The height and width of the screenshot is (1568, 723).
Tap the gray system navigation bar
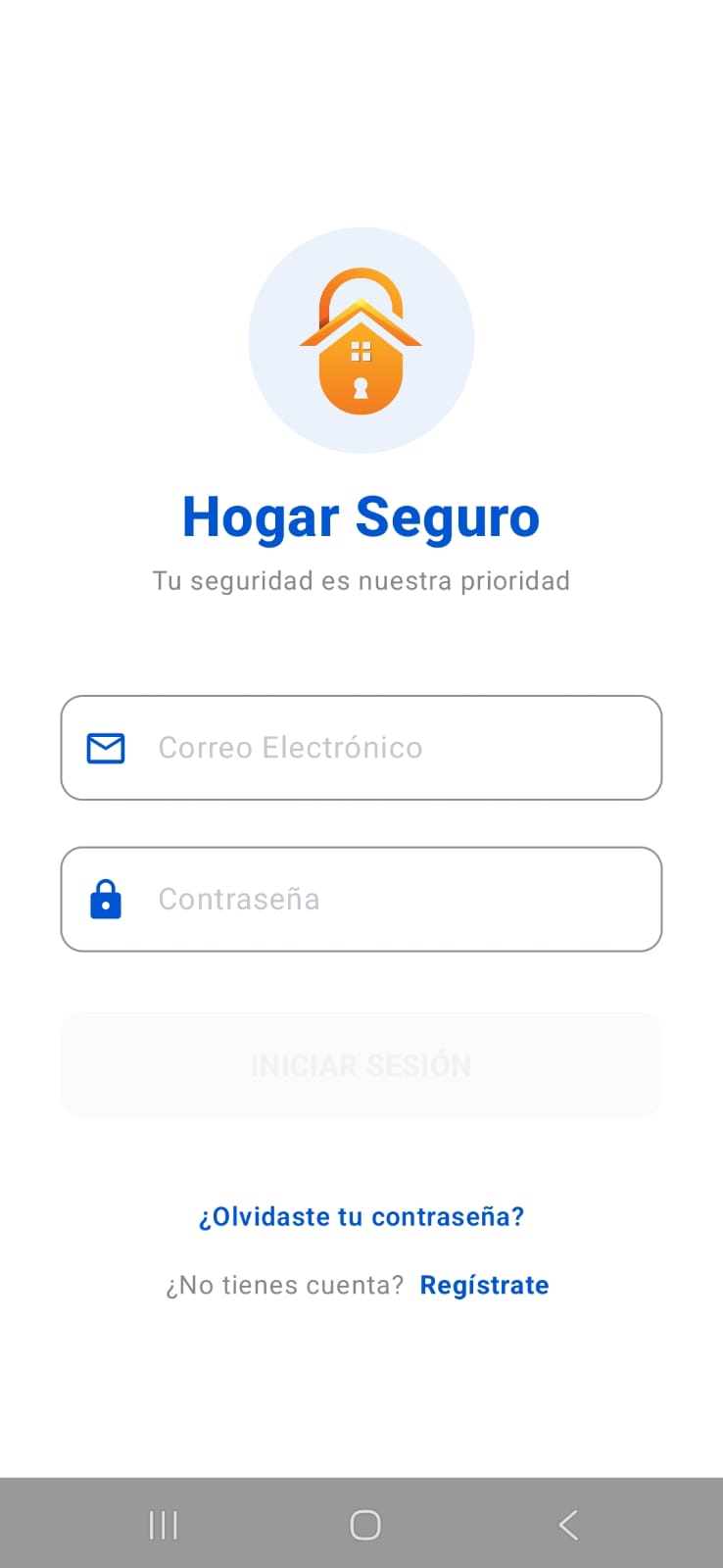click(x=361, y=1524)
